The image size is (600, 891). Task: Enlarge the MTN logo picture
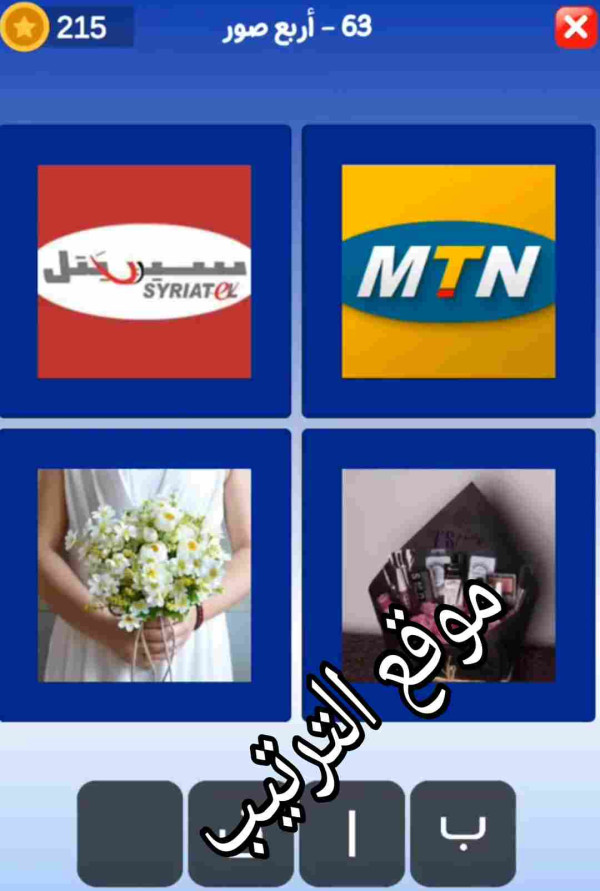(448, 271)
